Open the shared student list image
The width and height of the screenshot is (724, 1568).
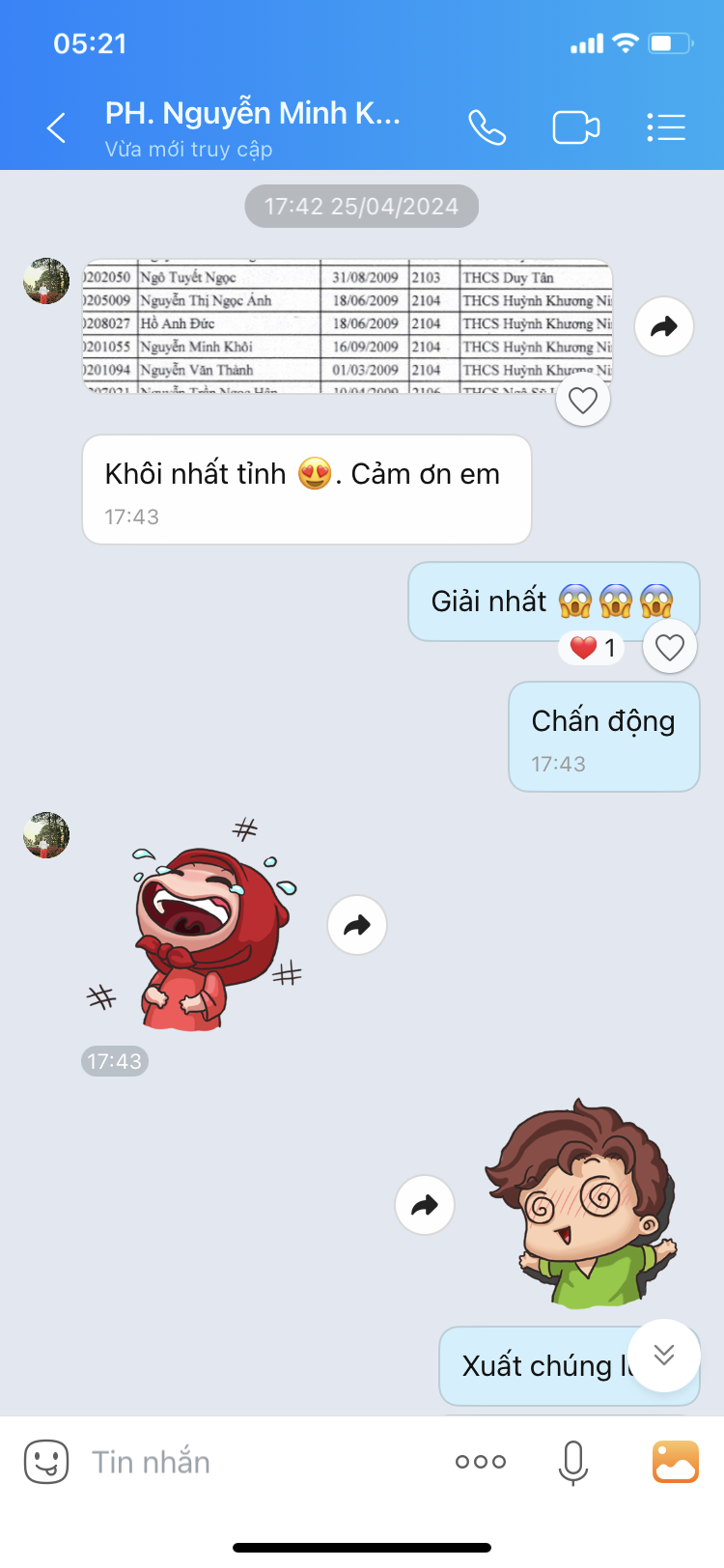coord(348,326)
